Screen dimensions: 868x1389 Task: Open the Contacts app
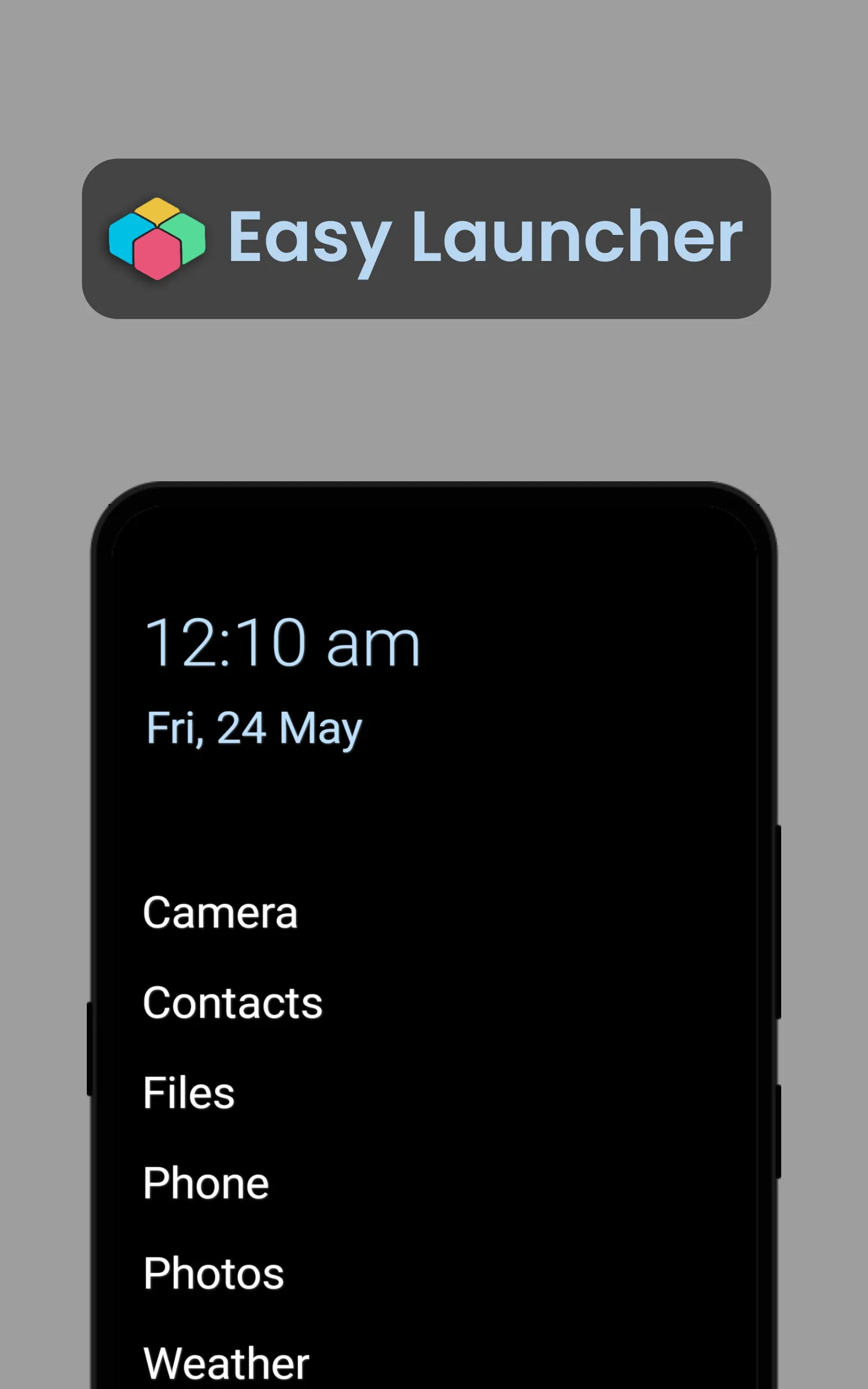[x=231, y=1003]
